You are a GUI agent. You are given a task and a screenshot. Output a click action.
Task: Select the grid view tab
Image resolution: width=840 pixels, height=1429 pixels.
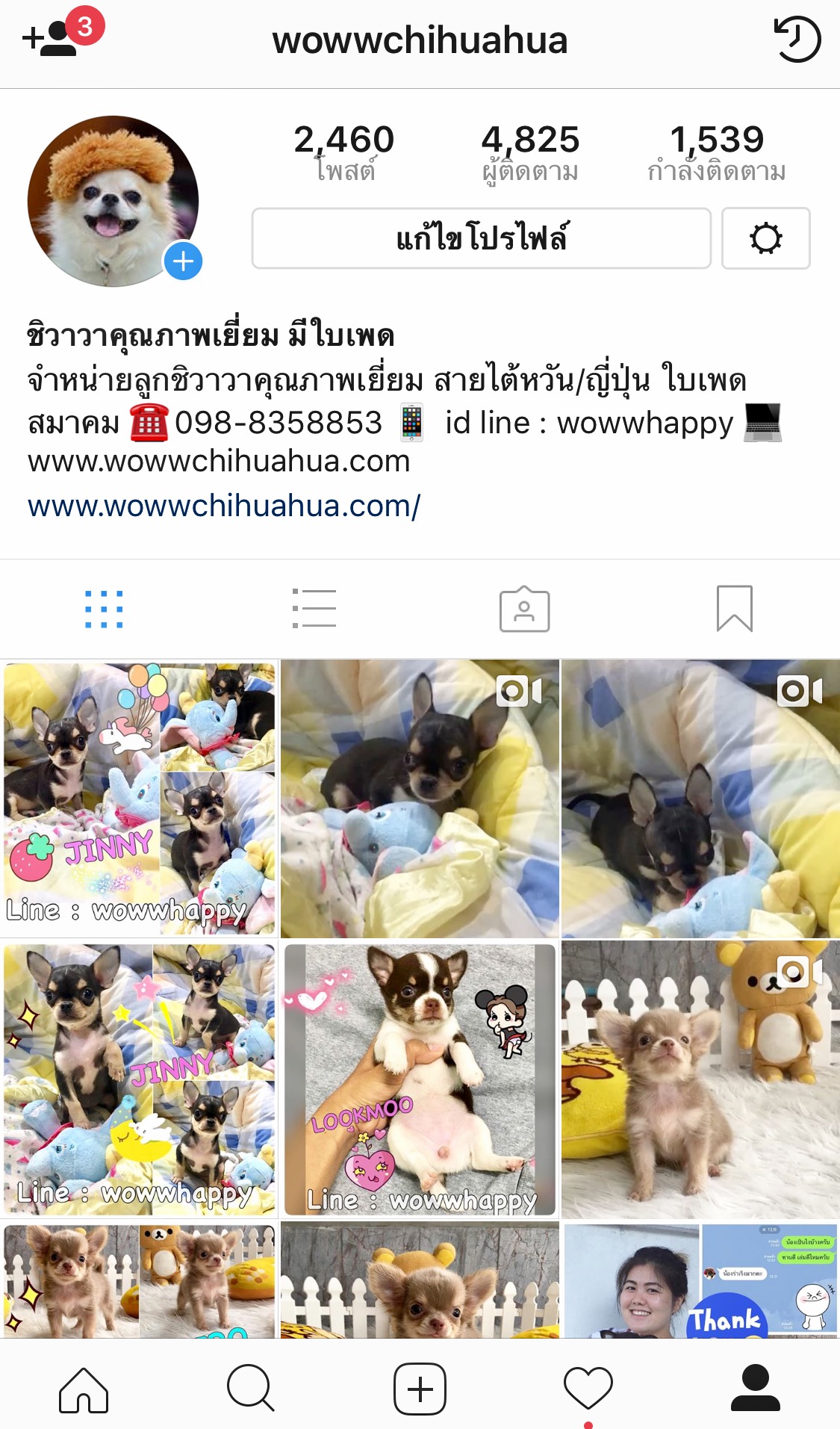click(104, 609)
